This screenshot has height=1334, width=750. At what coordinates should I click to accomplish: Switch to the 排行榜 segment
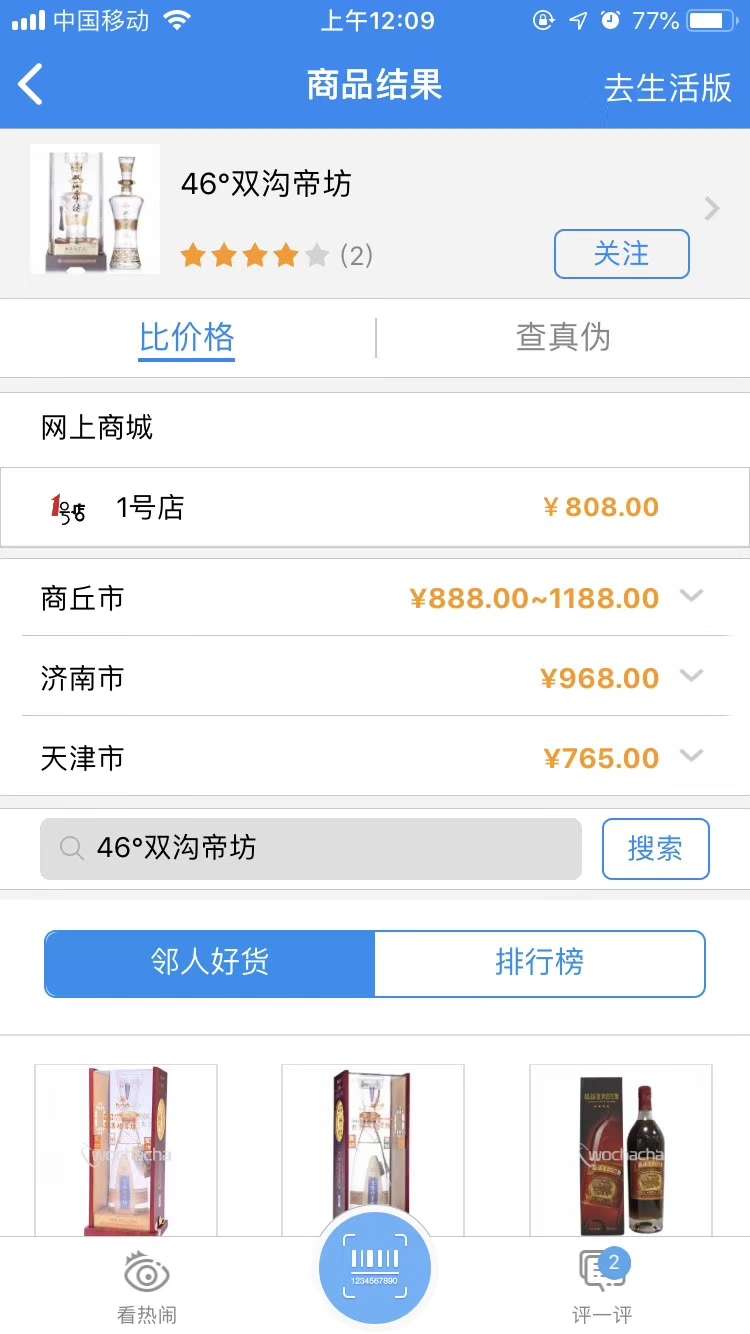pyautogui.click(x=540, y=963)
